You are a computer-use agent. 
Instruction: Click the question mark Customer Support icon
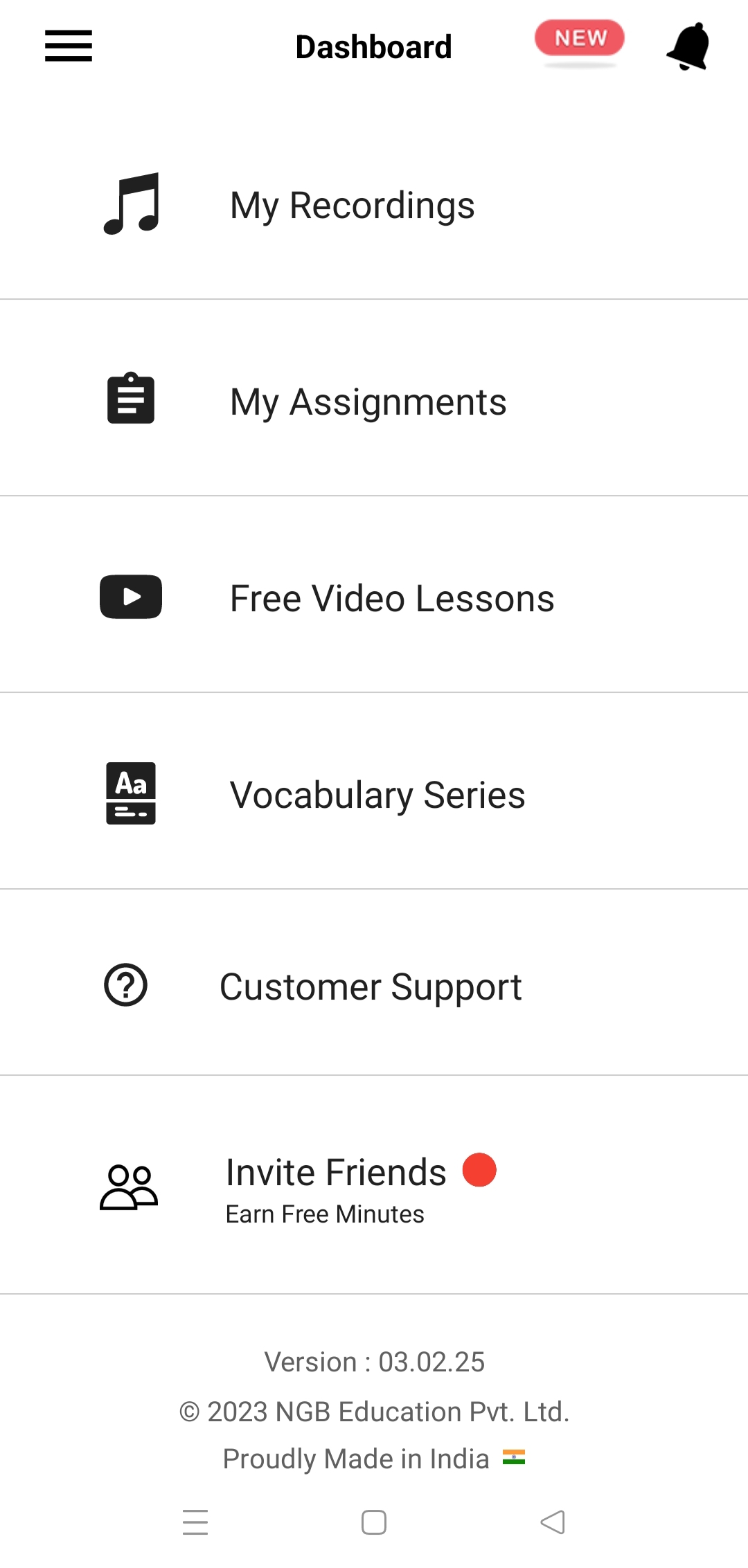point(125,986)
